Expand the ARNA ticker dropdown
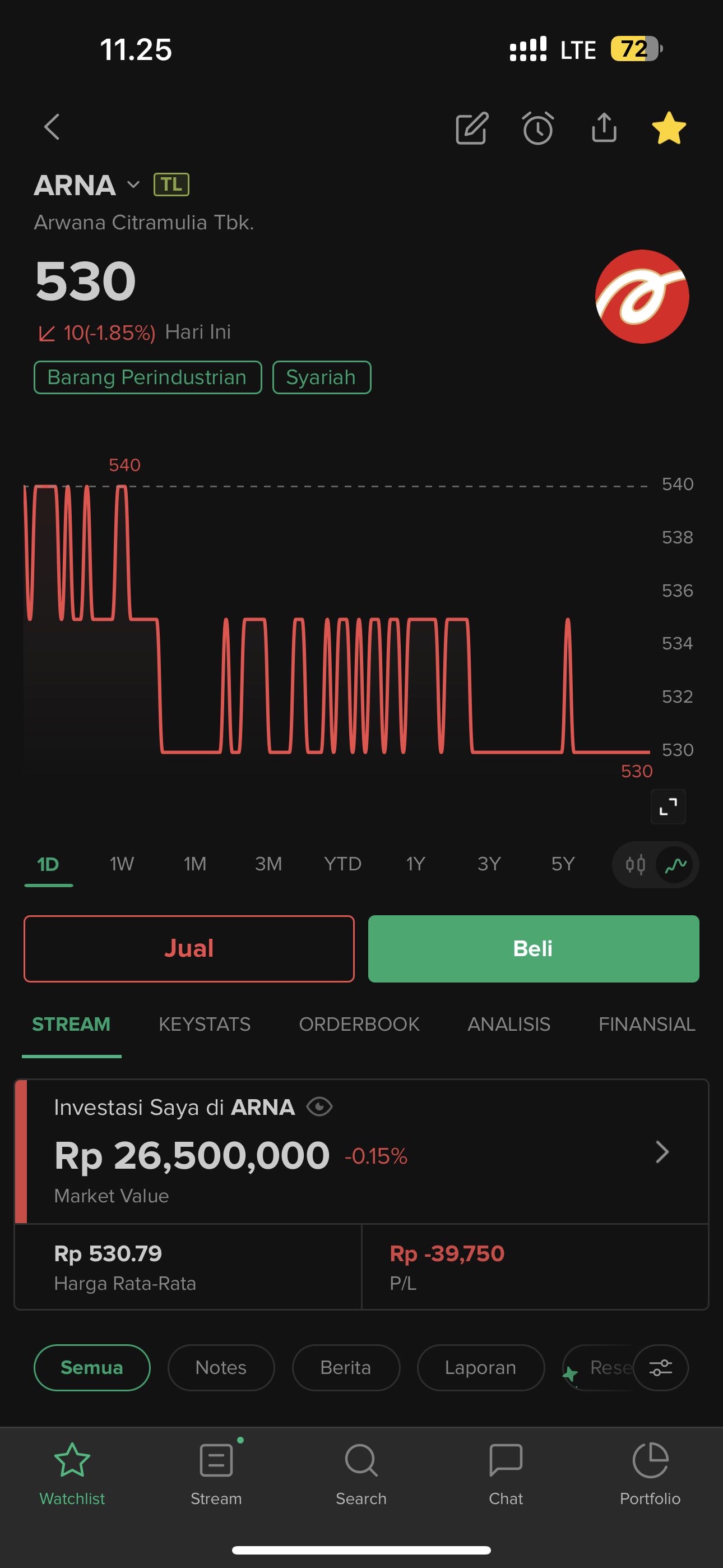 [x=133, y=185]
